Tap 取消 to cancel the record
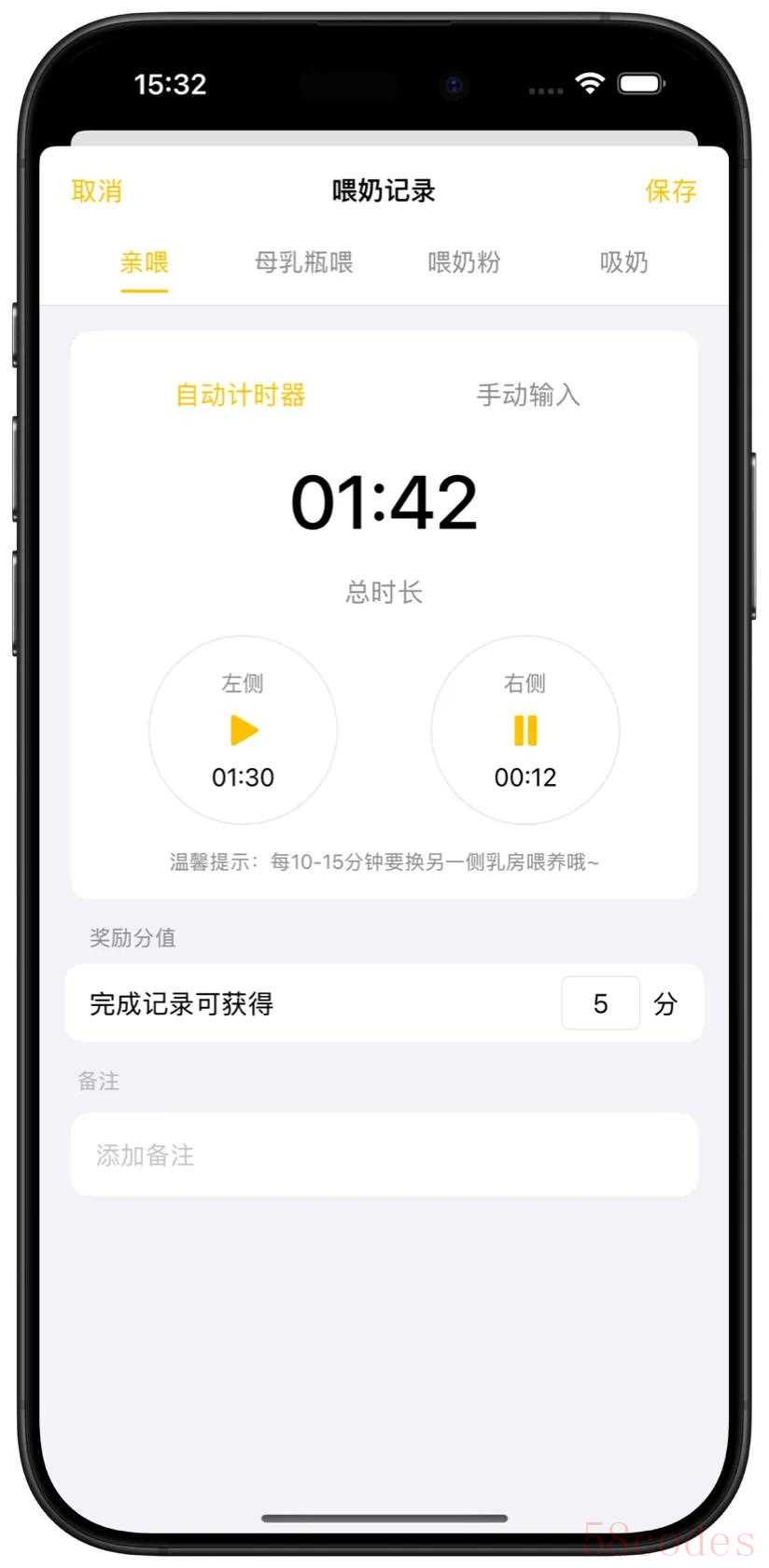Image resolution: width=769 pixels, height=1568 pixels. tap(97, 191)
